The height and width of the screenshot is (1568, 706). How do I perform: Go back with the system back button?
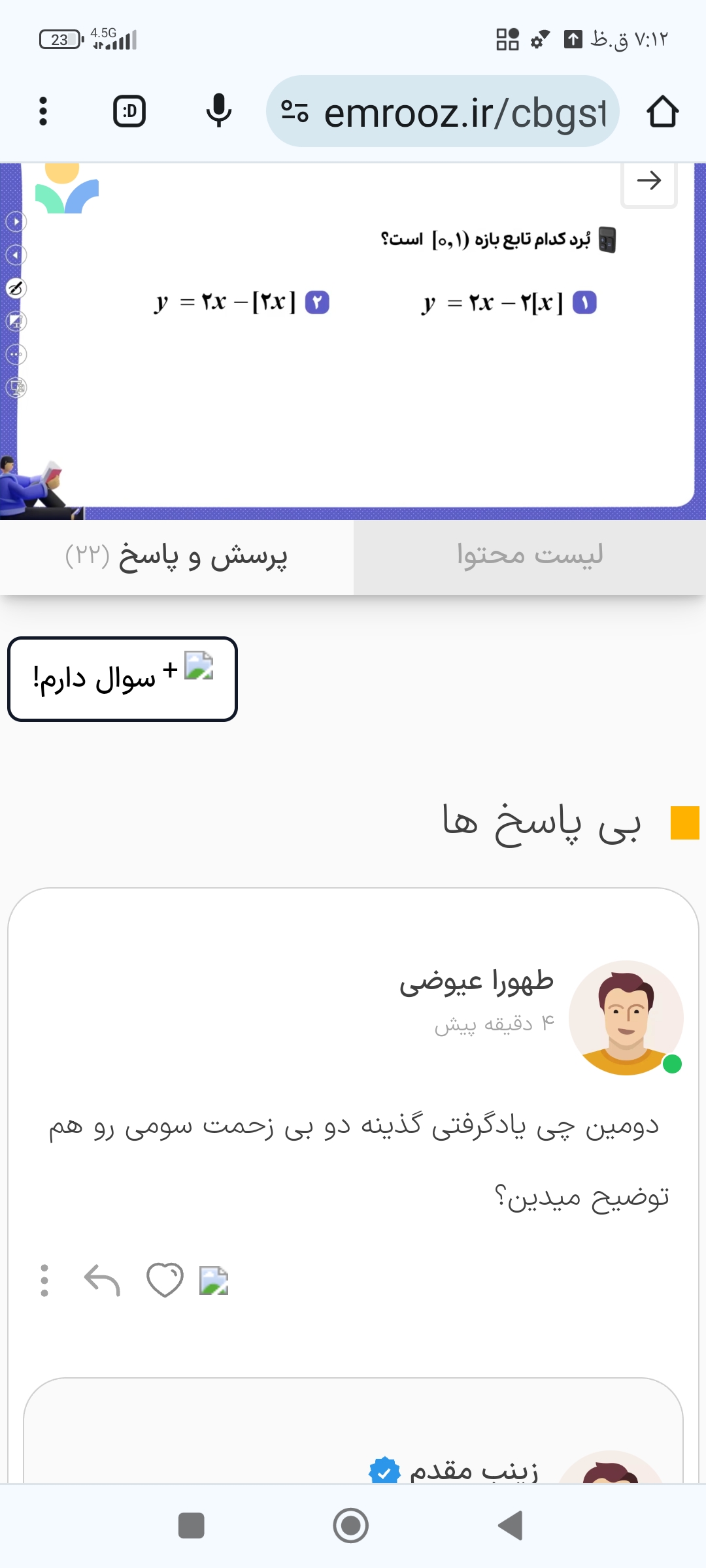click(x=511, y=1526)
